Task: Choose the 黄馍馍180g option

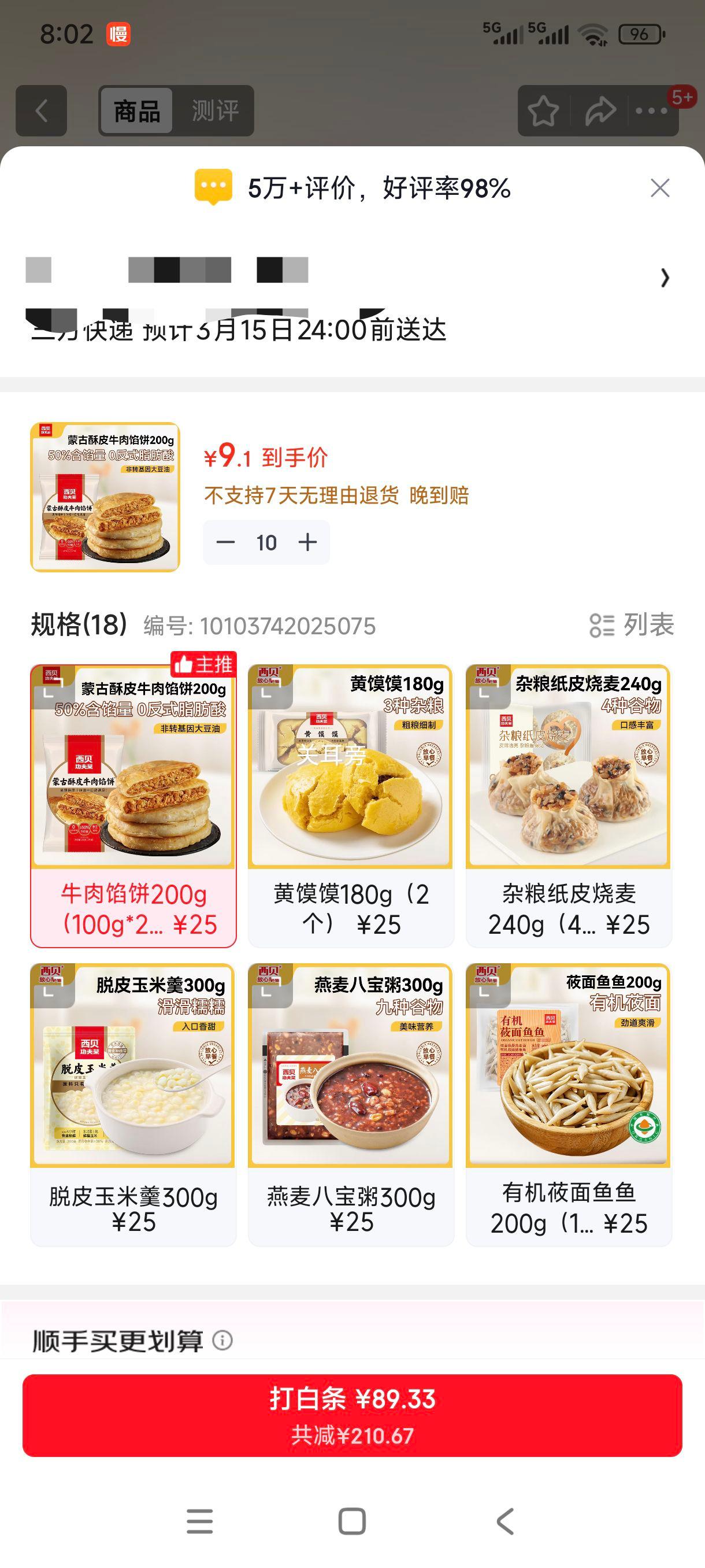Action: pos(351,805)
